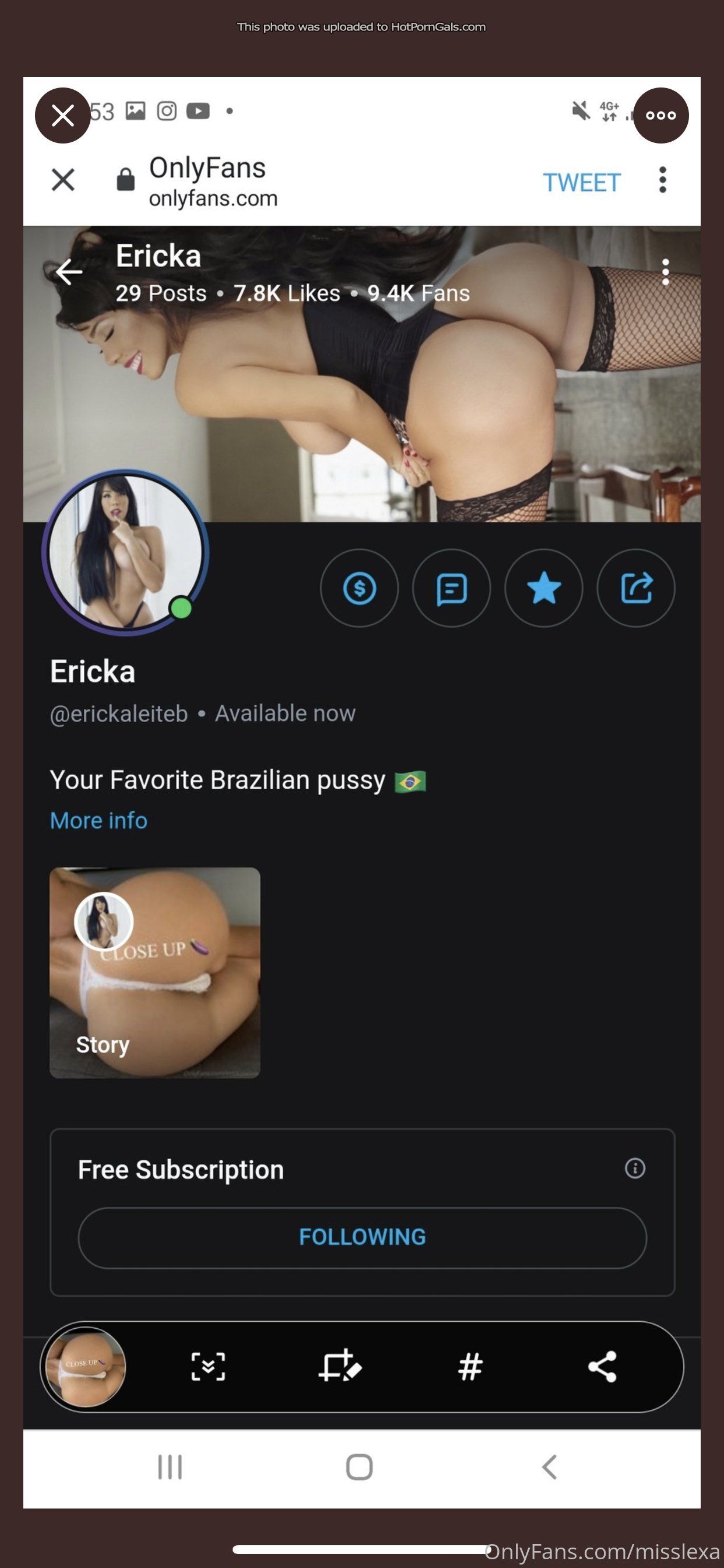Viewport: 724px width, 1568px height.
Task: Close the photo viewer with the X
Action: tap(63, 116)
